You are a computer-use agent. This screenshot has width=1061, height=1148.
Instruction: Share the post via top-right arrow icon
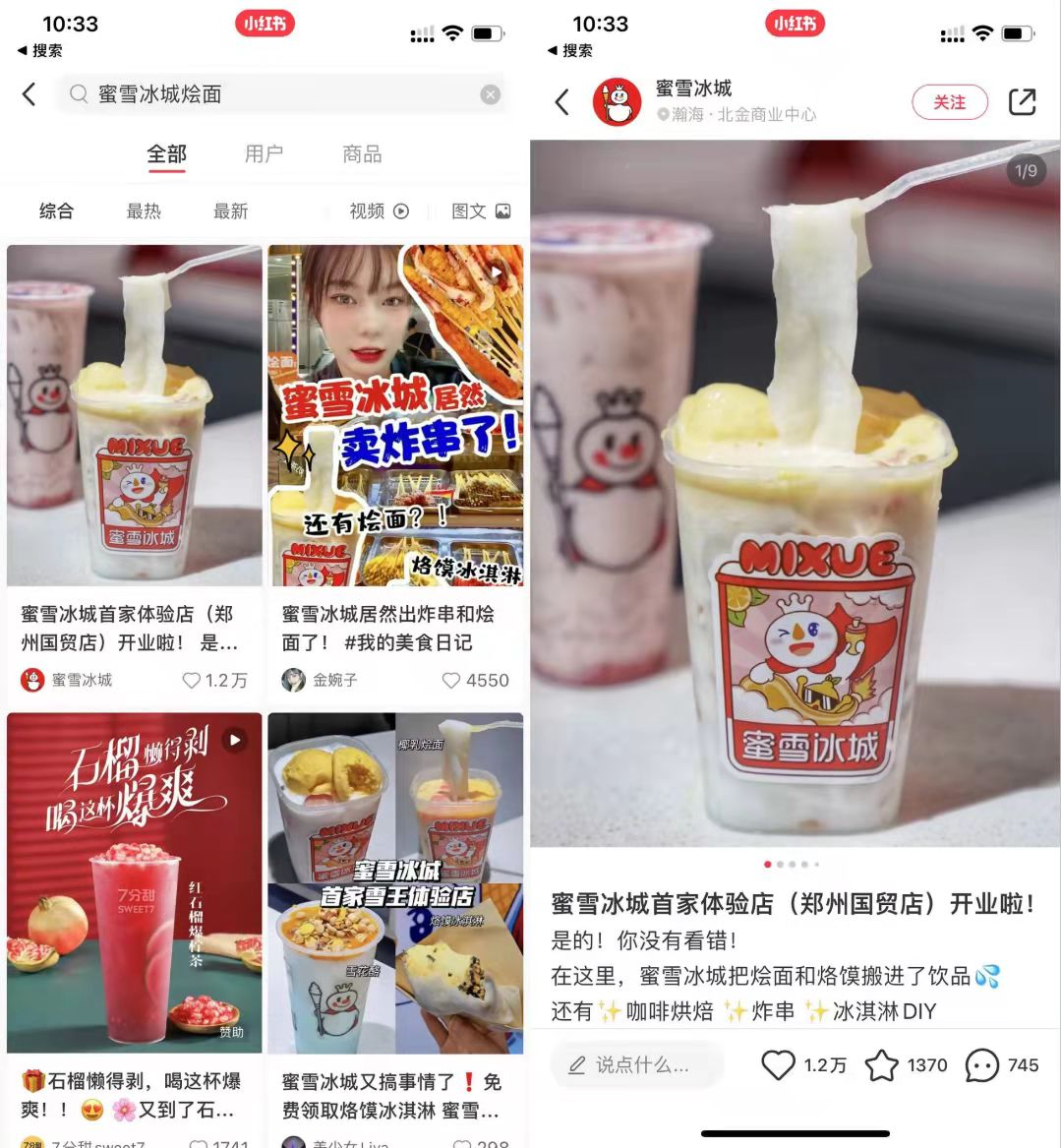1023,102
